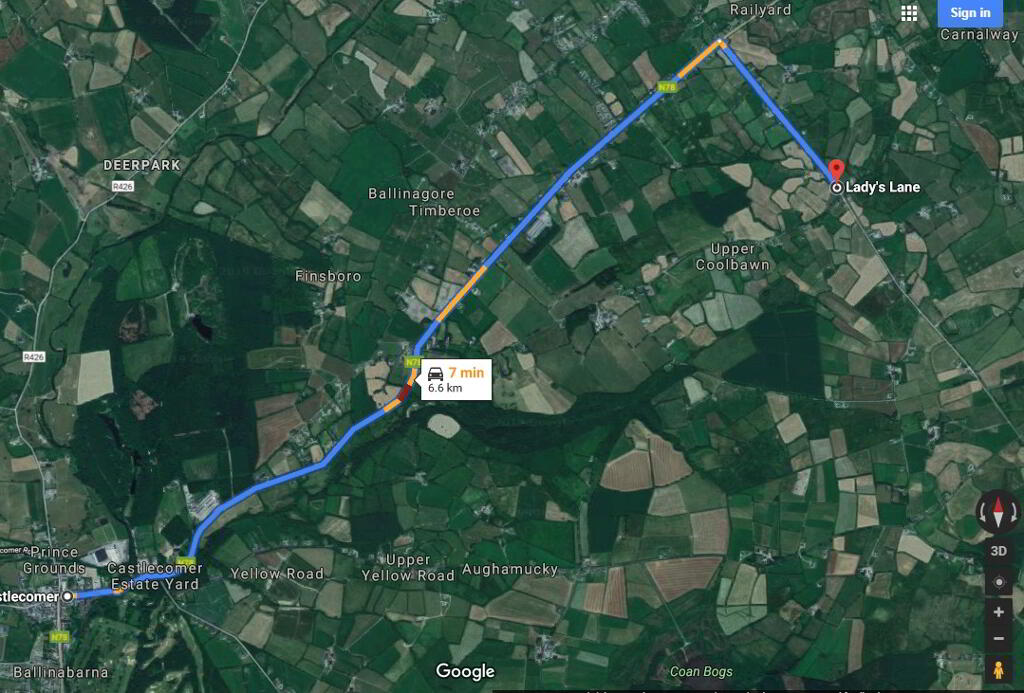Select the 7 min 6.6 km route label
1024x693 pixels.
[456, 379]
